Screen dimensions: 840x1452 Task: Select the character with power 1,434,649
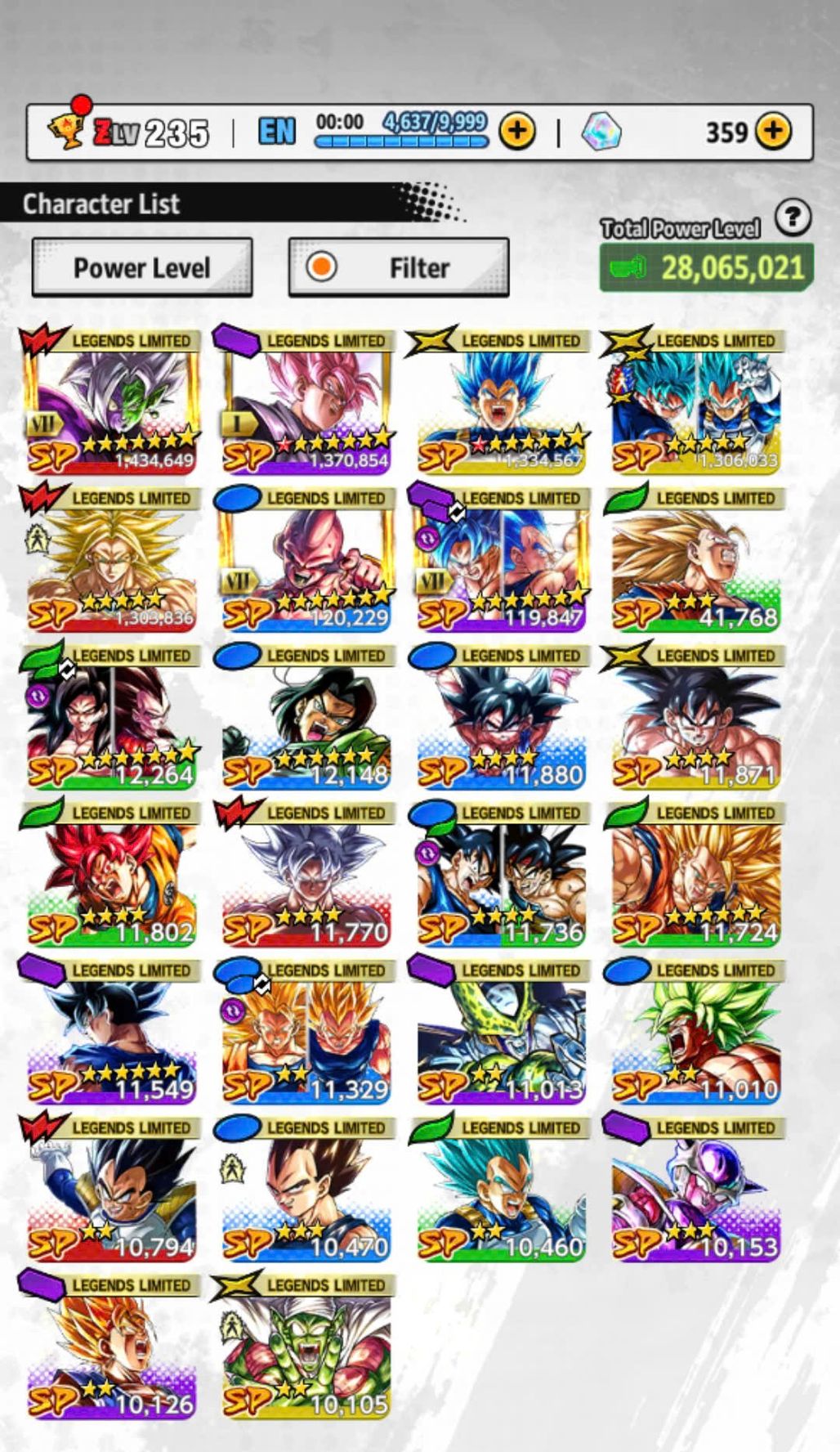[111, 401]
